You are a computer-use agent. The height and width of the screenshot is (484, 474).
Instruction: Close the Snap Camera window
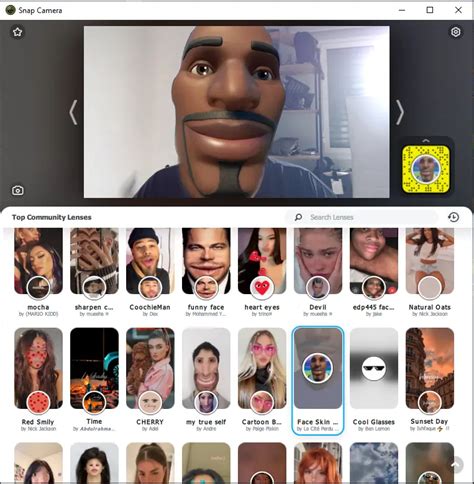pos(458,10)
